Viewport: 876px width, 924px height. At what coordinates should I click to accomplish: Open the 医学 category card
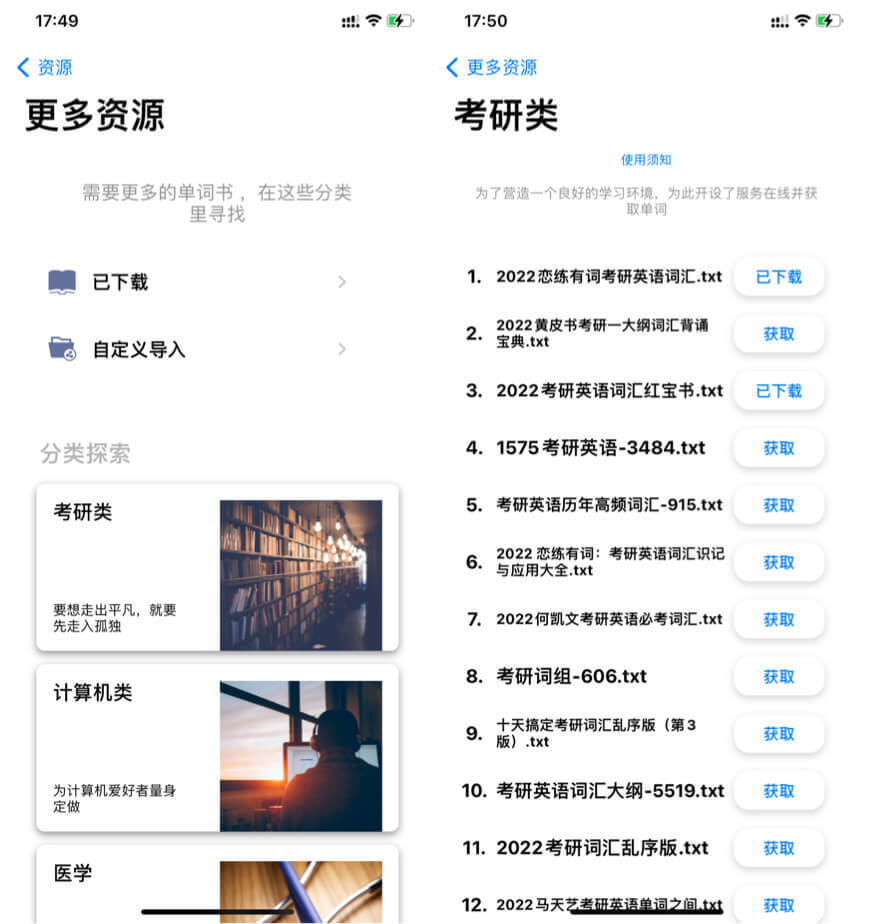click(x=217, y=882)
